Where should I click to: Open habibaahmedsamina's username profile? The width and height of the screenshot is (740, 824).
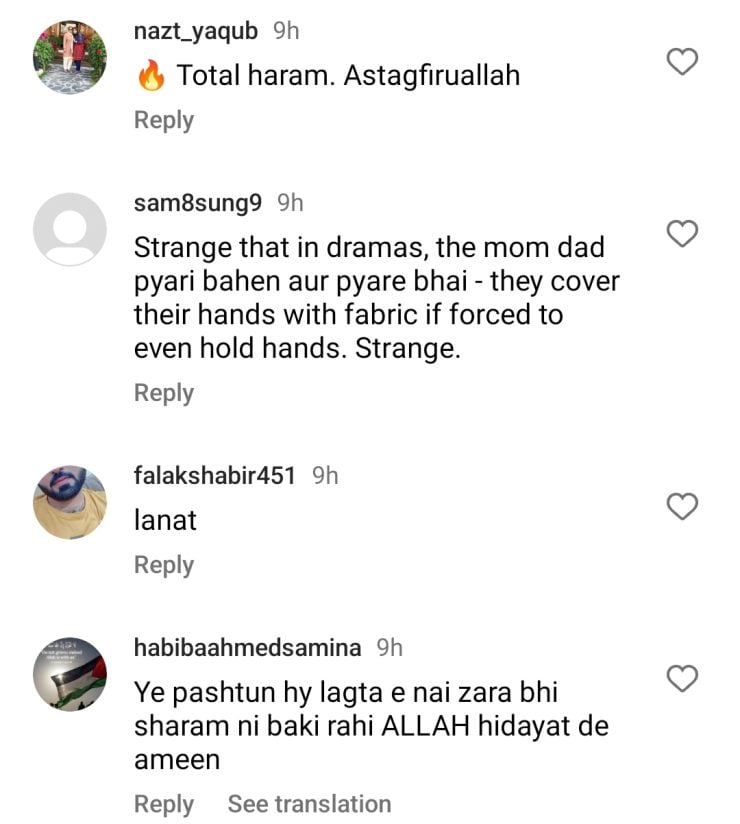point(248,648)
